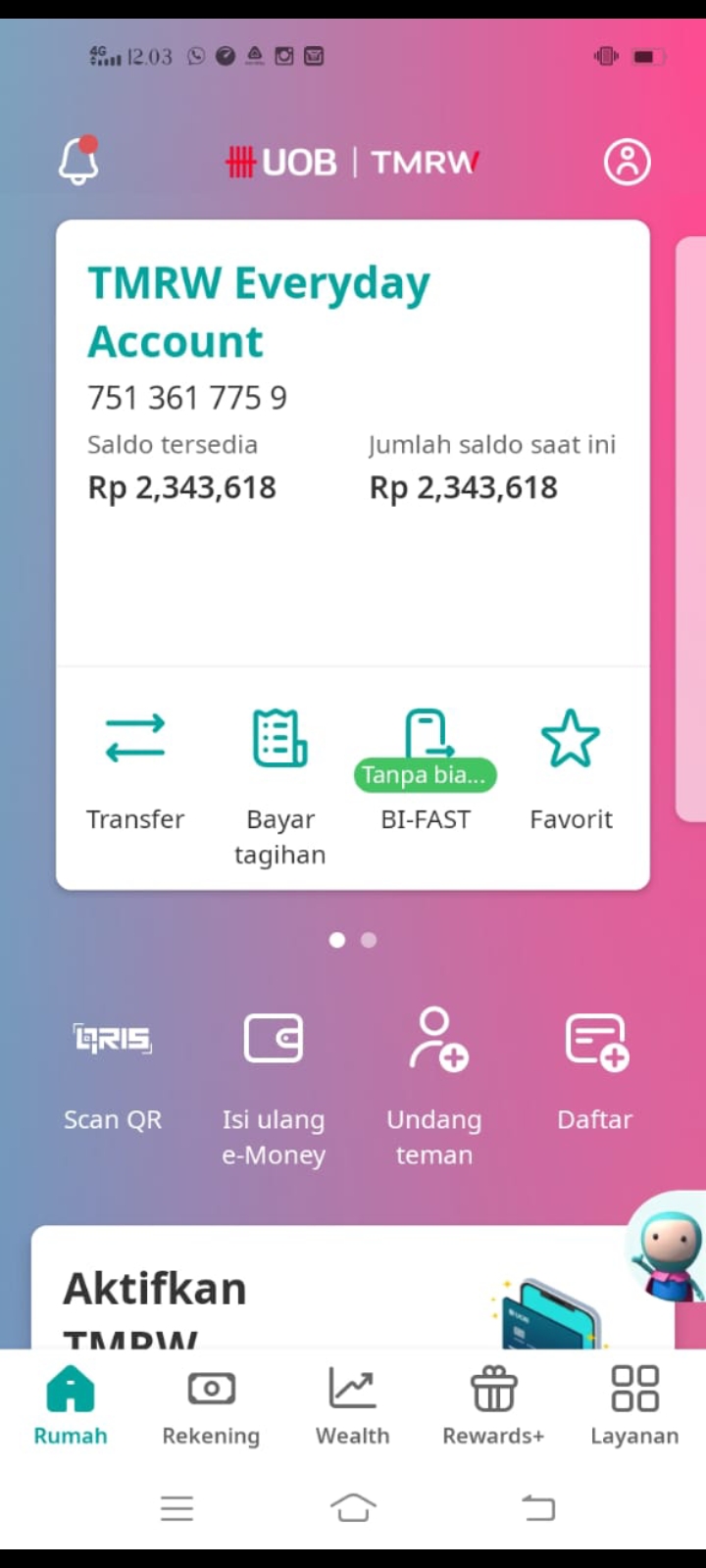Tap the system home button
This screenshot has height=1568, width=706.
[353, 1507]
